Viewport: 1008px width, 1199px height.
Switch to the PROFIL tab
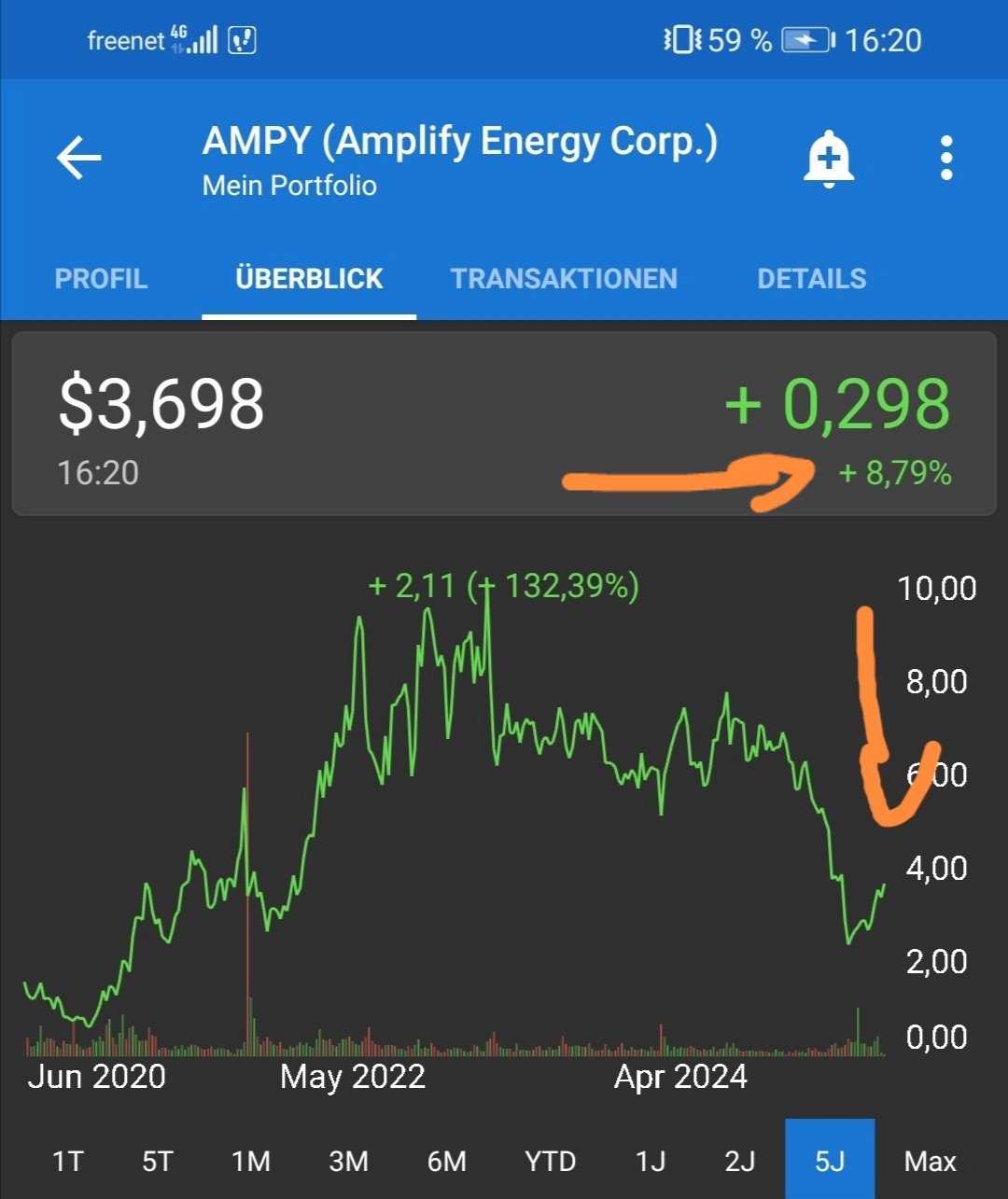click(101, 278)
